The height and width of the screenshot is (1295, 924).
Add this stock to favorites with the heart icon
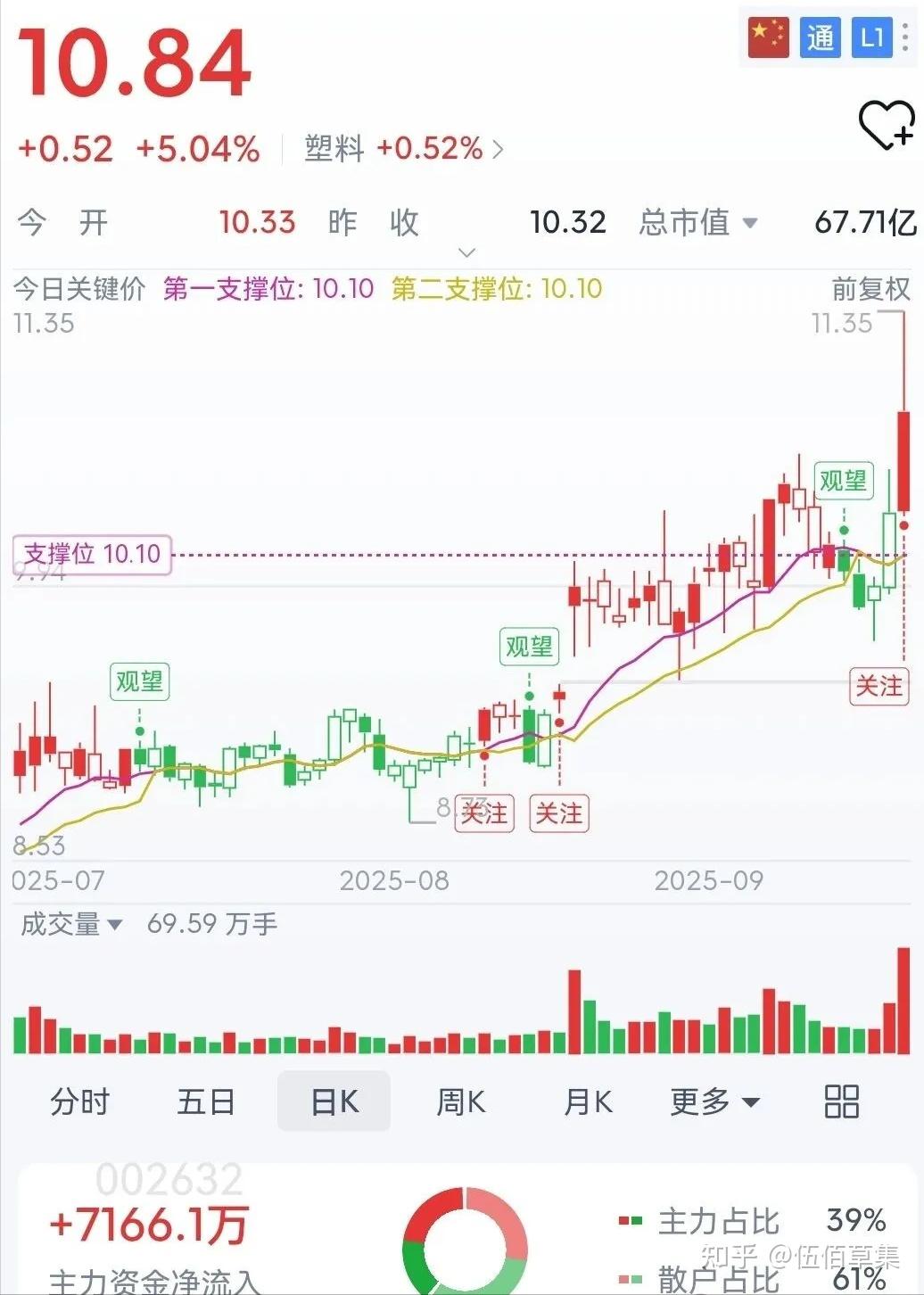885,125
